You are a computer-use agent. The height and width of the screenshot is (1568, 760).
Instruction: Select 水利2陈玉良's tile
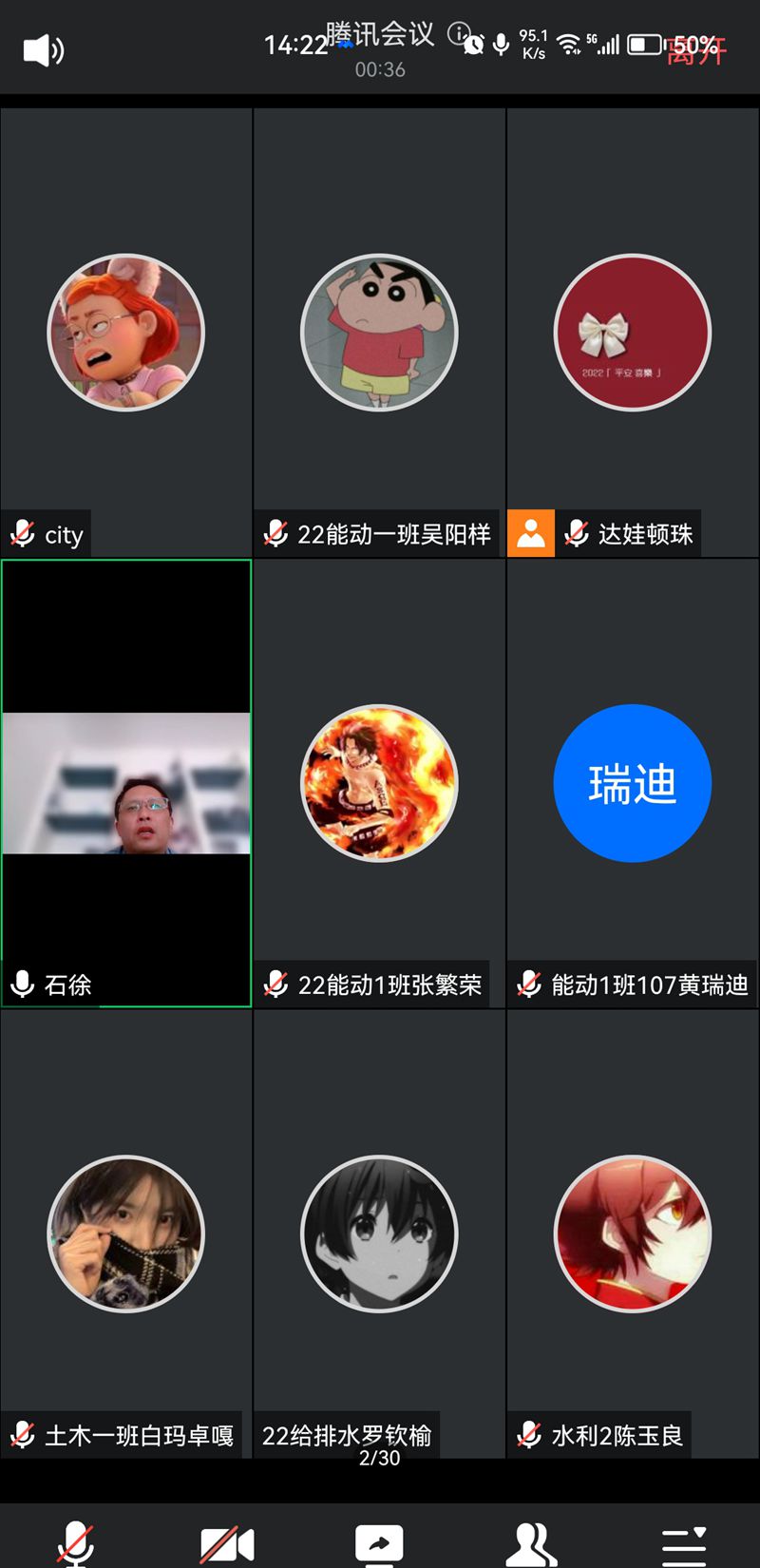pos(633,1233)
